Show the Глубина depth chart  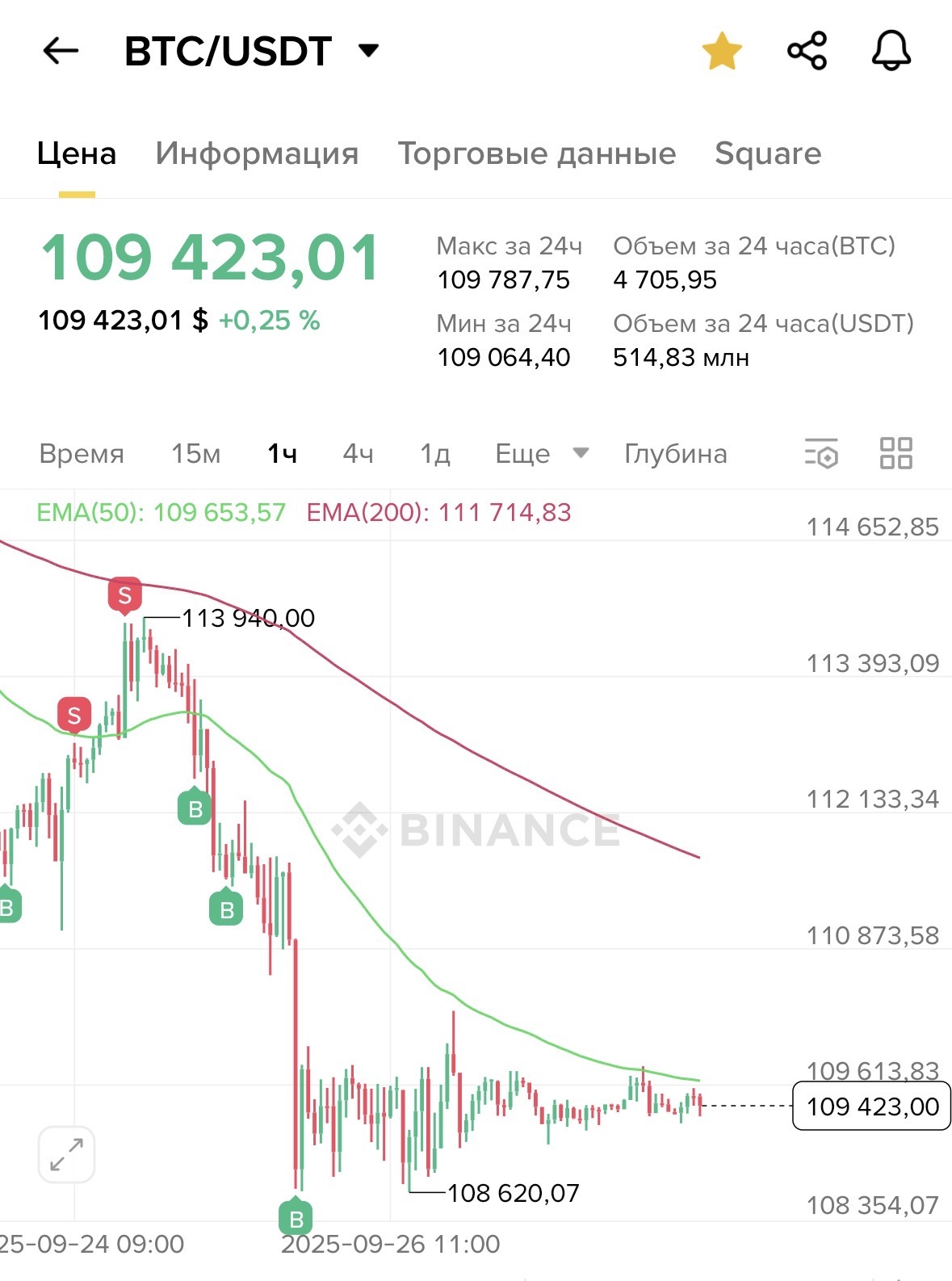[675, 454]
